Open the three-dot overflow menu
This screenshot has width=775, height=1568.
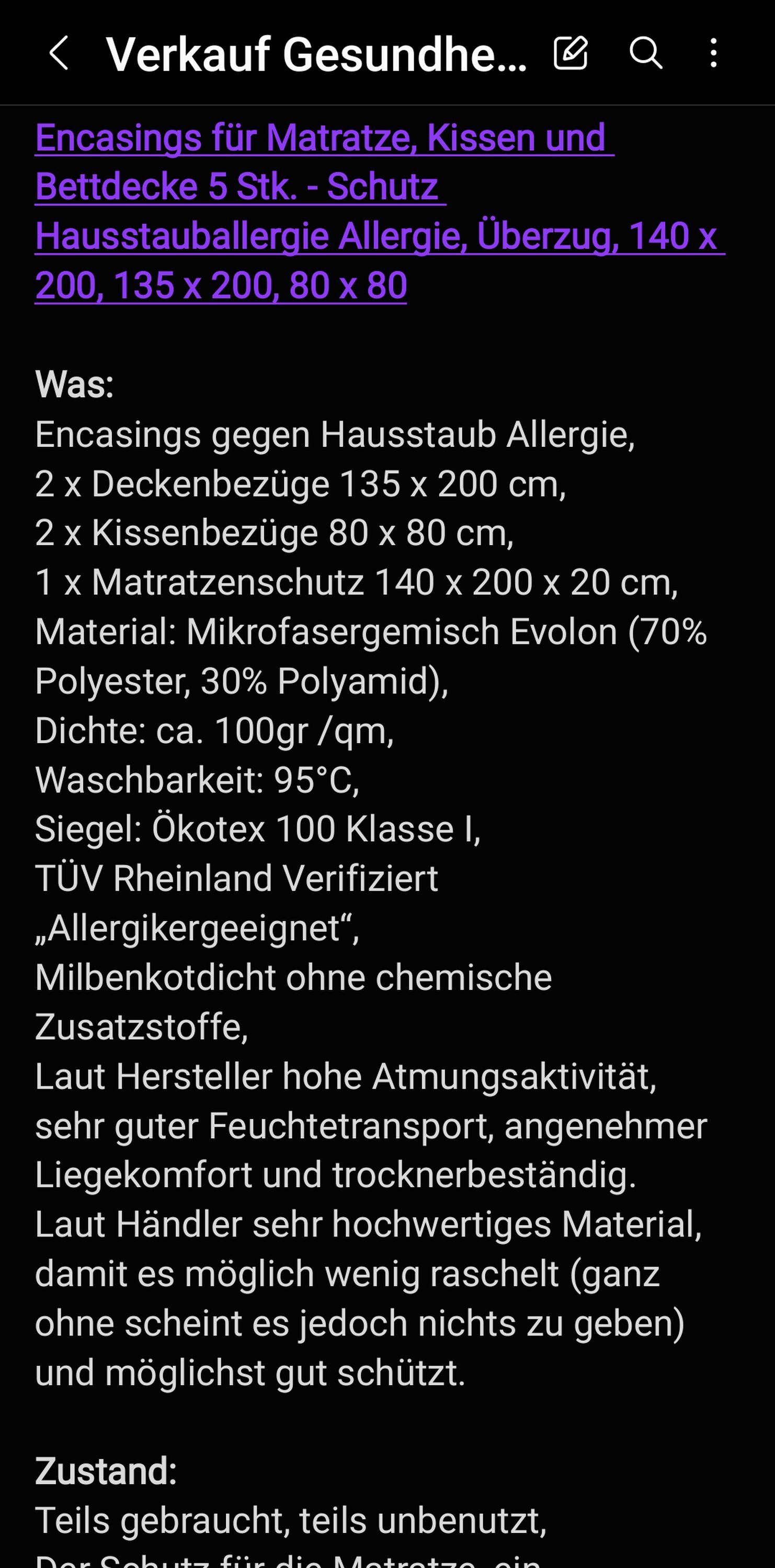[713, 53]
